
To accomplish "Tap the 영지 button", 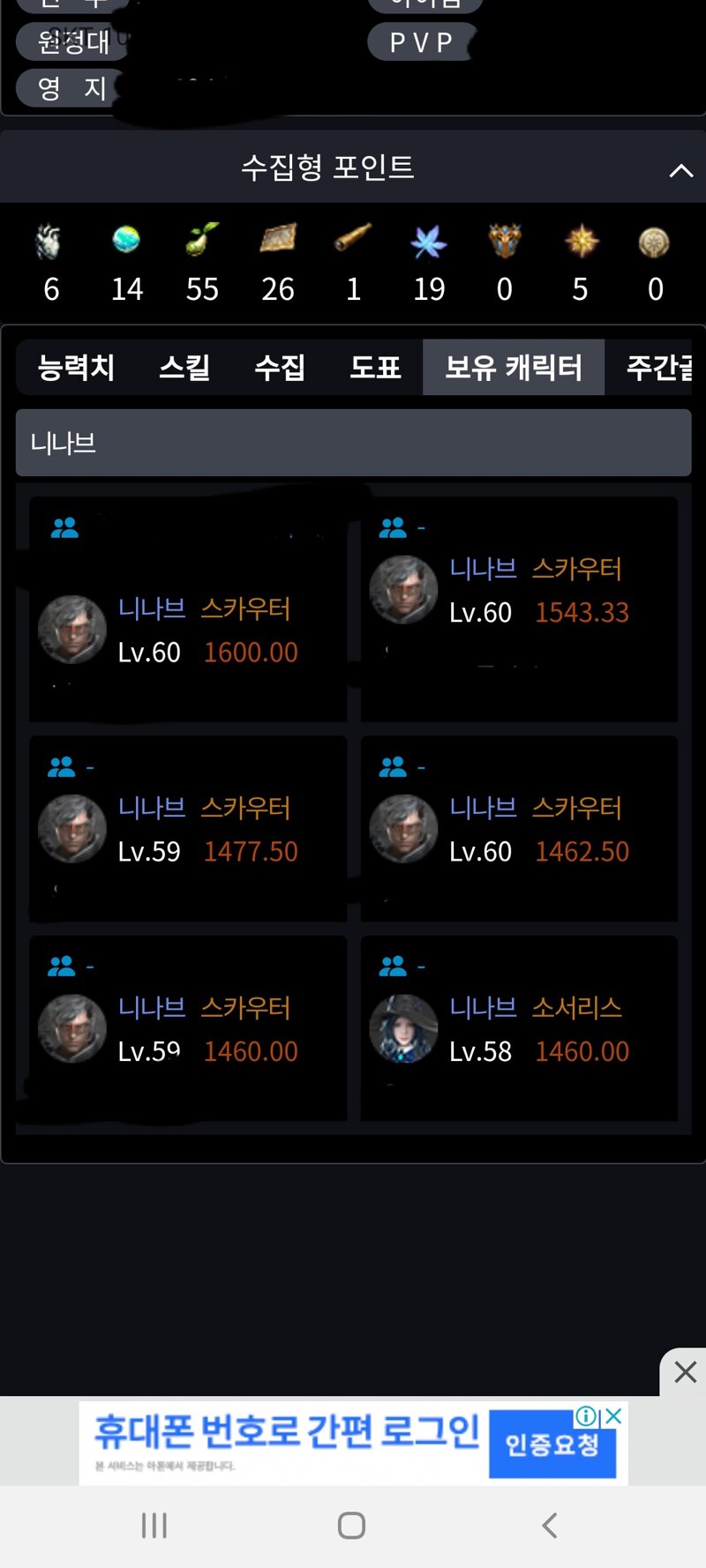I will pos(71,88).
